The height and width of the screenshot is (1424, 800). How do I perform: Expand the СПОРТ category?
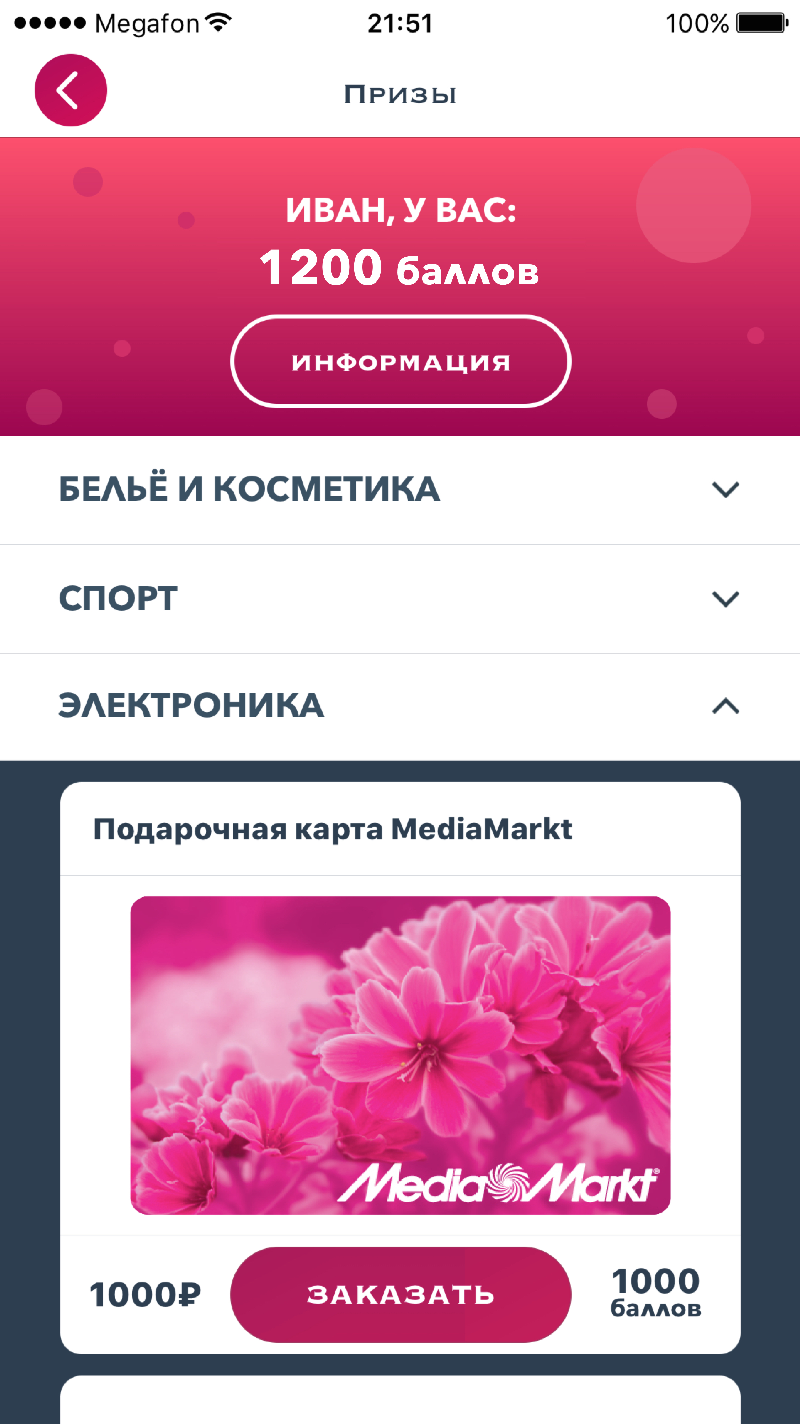coord(400,599)
